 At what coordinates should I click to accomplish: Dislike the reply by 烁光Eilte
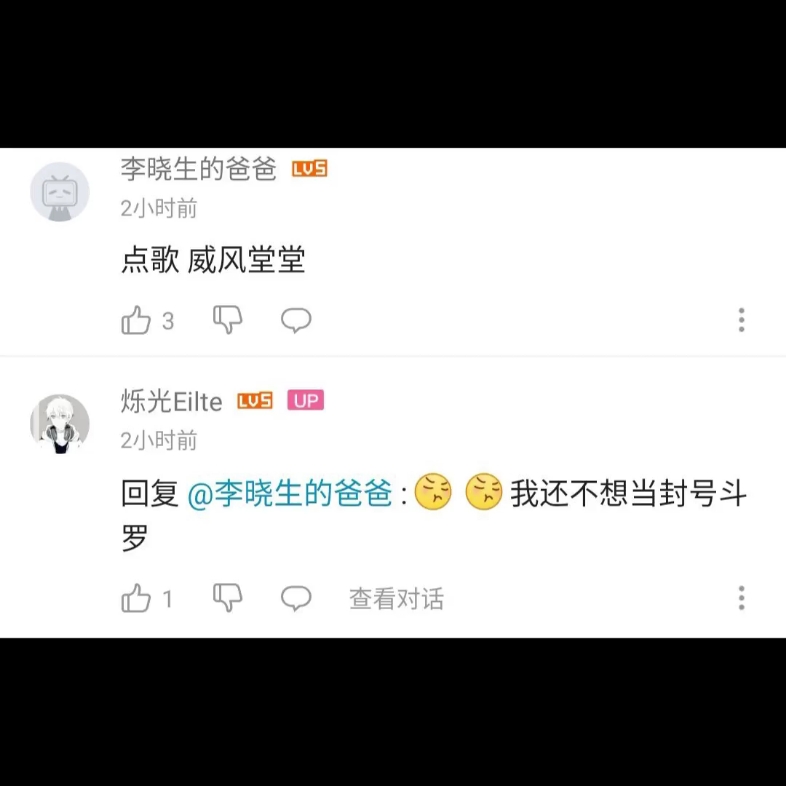(228, 598)
